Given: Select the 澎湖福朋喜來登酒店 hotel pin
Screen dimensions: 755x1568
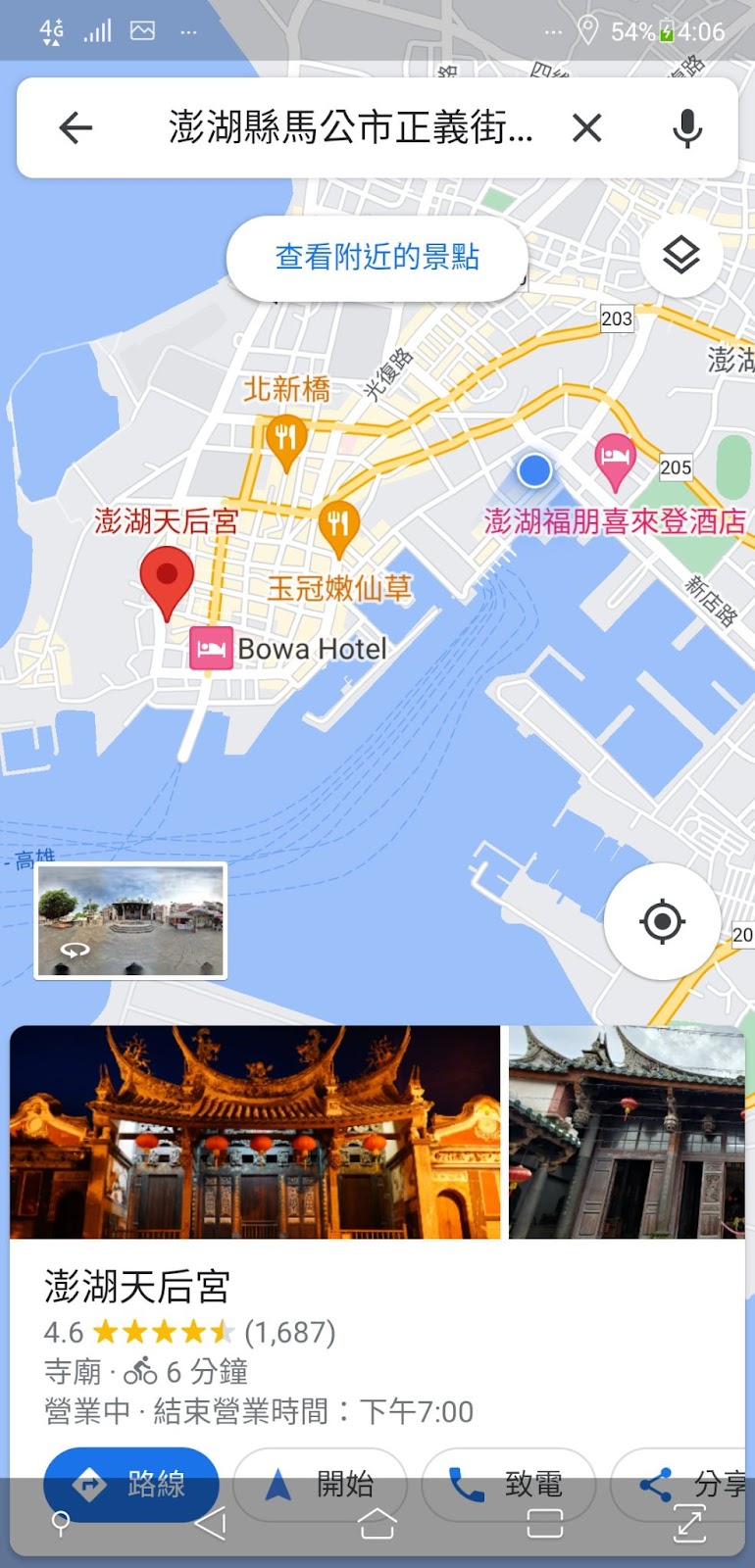Looking at the screenshot, I should tap(615, 460).
